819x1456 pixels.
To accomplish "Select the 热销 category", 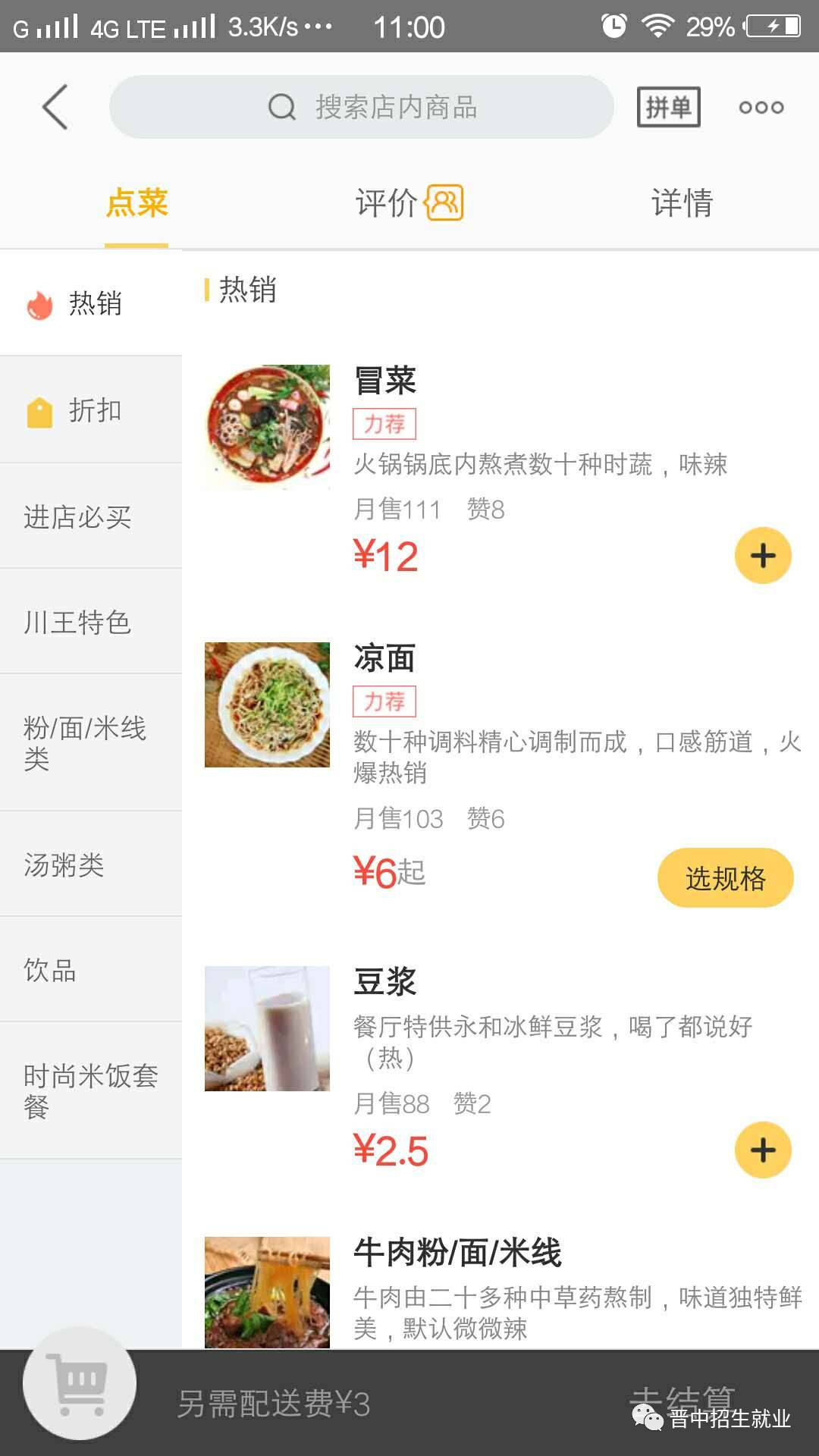I will click(x=91, y=303).
